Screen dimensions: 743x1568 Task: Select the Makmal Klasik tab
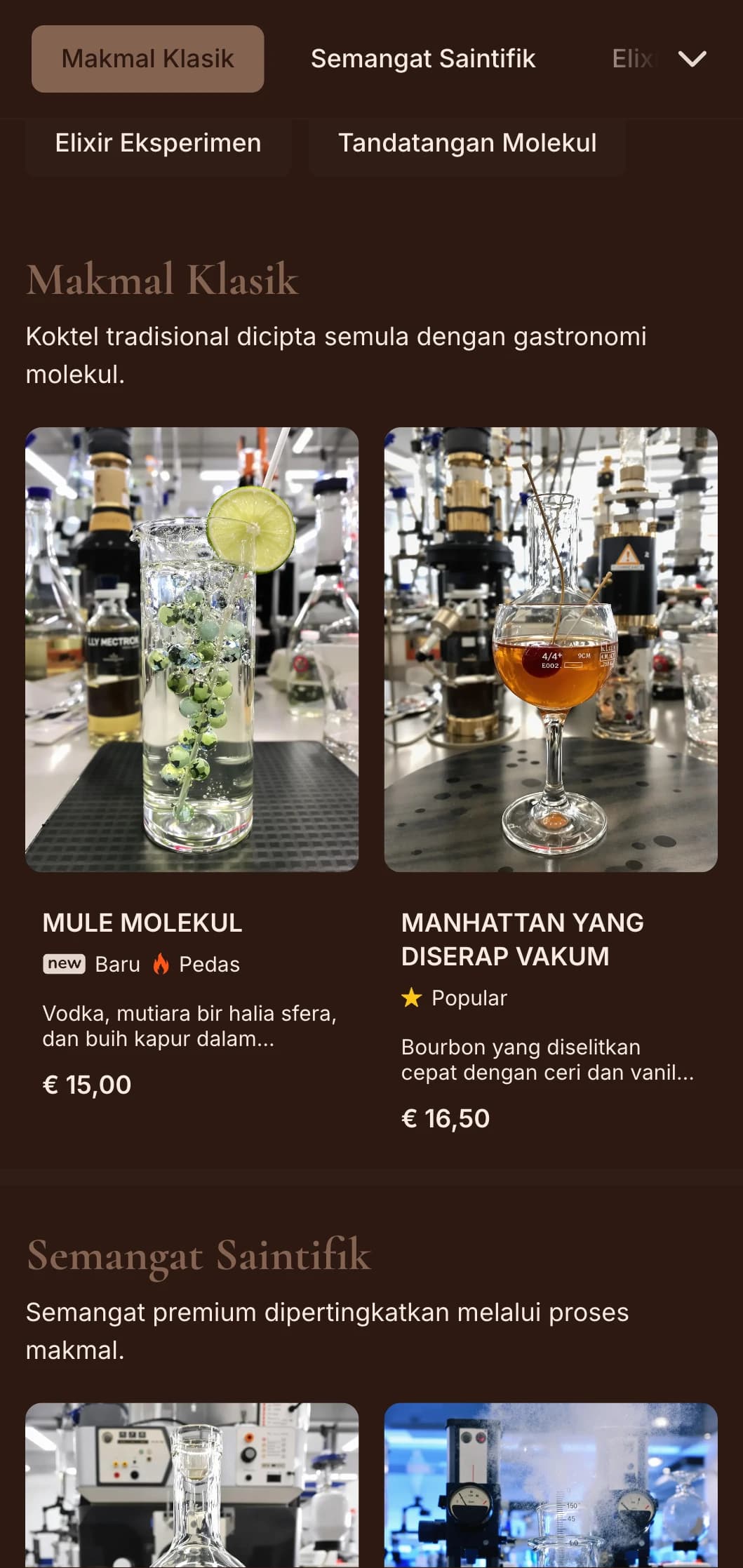tap(147, 59)
